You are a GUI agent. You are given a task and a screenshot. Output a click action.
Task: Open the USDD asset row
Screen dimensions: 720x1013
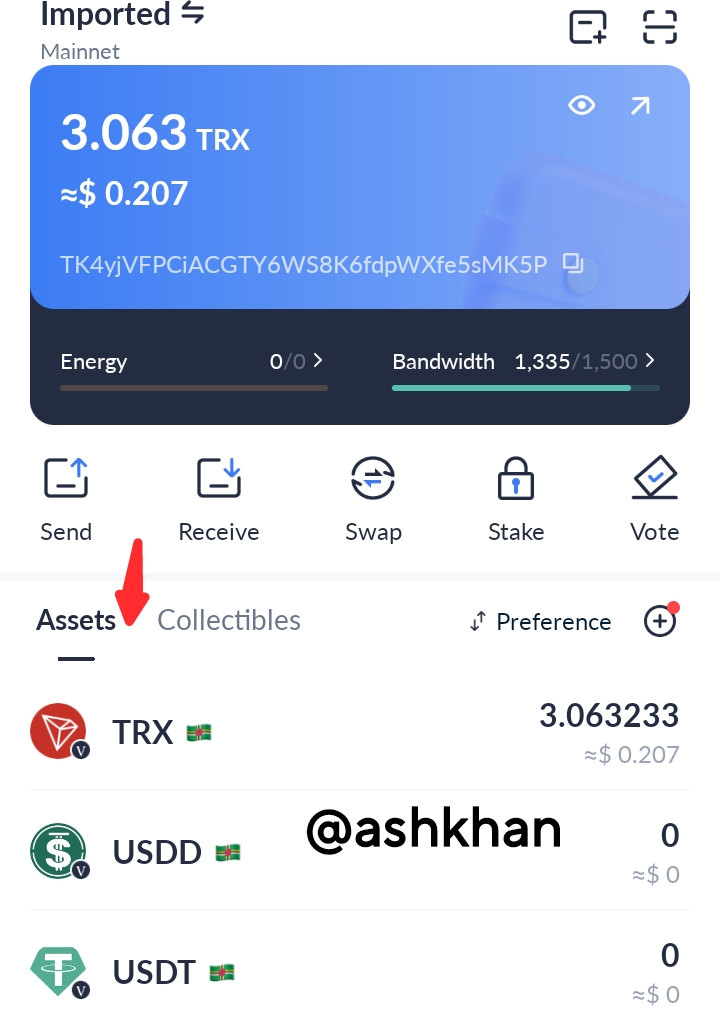point(360,851)
